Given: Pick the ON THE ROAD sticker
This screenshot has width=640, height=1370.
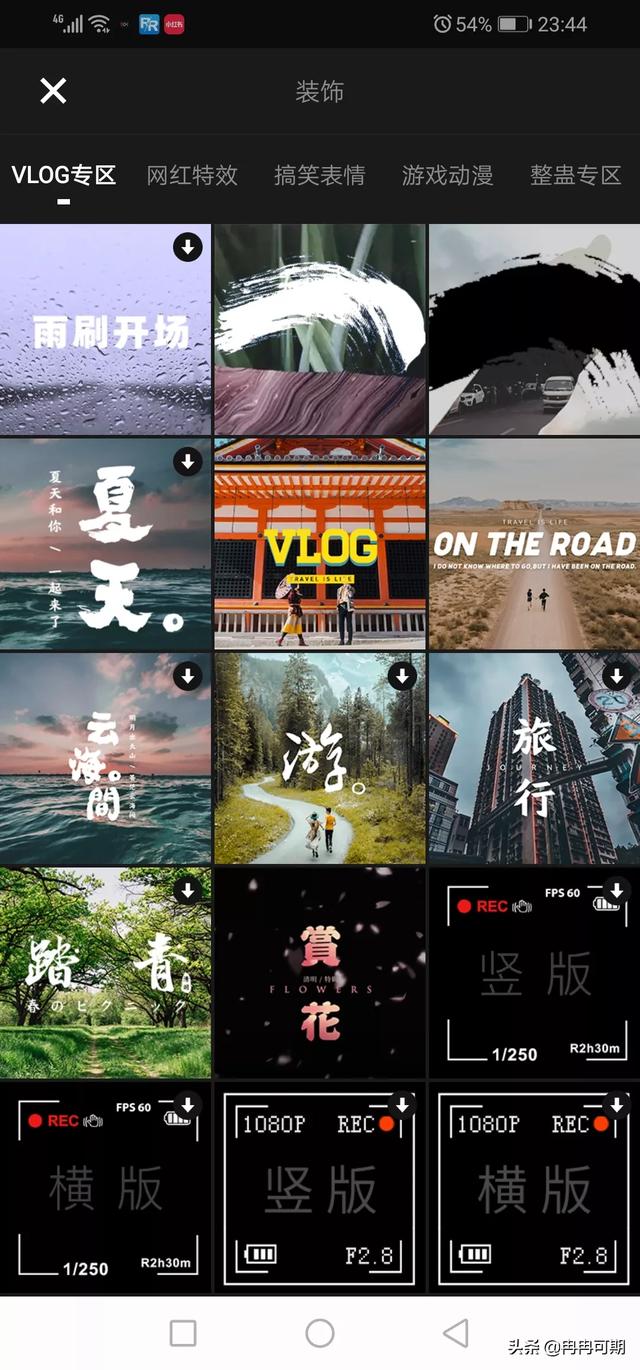Looking at the screenshot, I should tap(534, 545).
